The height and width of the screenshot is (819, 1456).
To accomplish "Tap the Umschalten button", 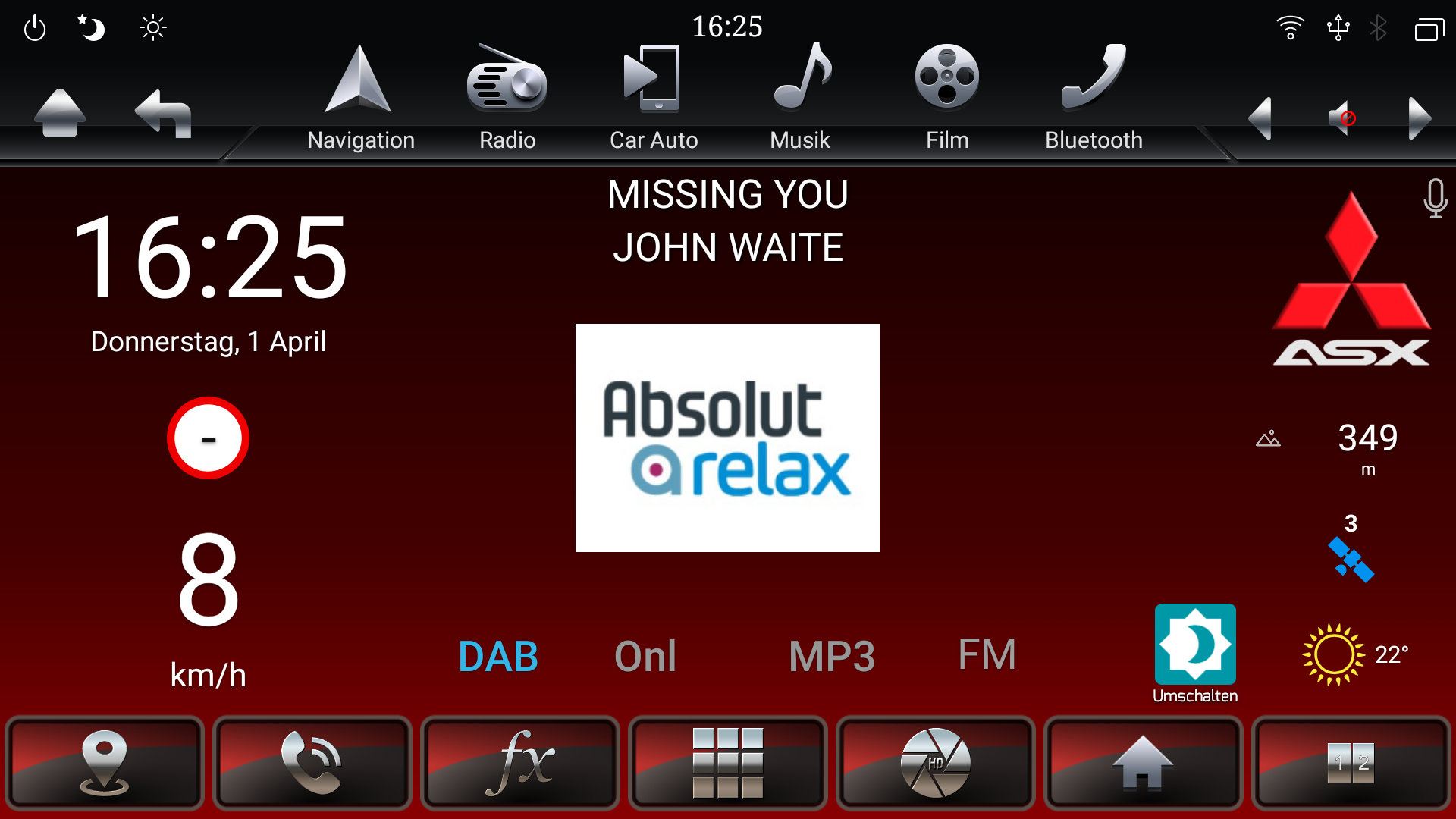I will pyautogui.click(x=1195, y=653).
